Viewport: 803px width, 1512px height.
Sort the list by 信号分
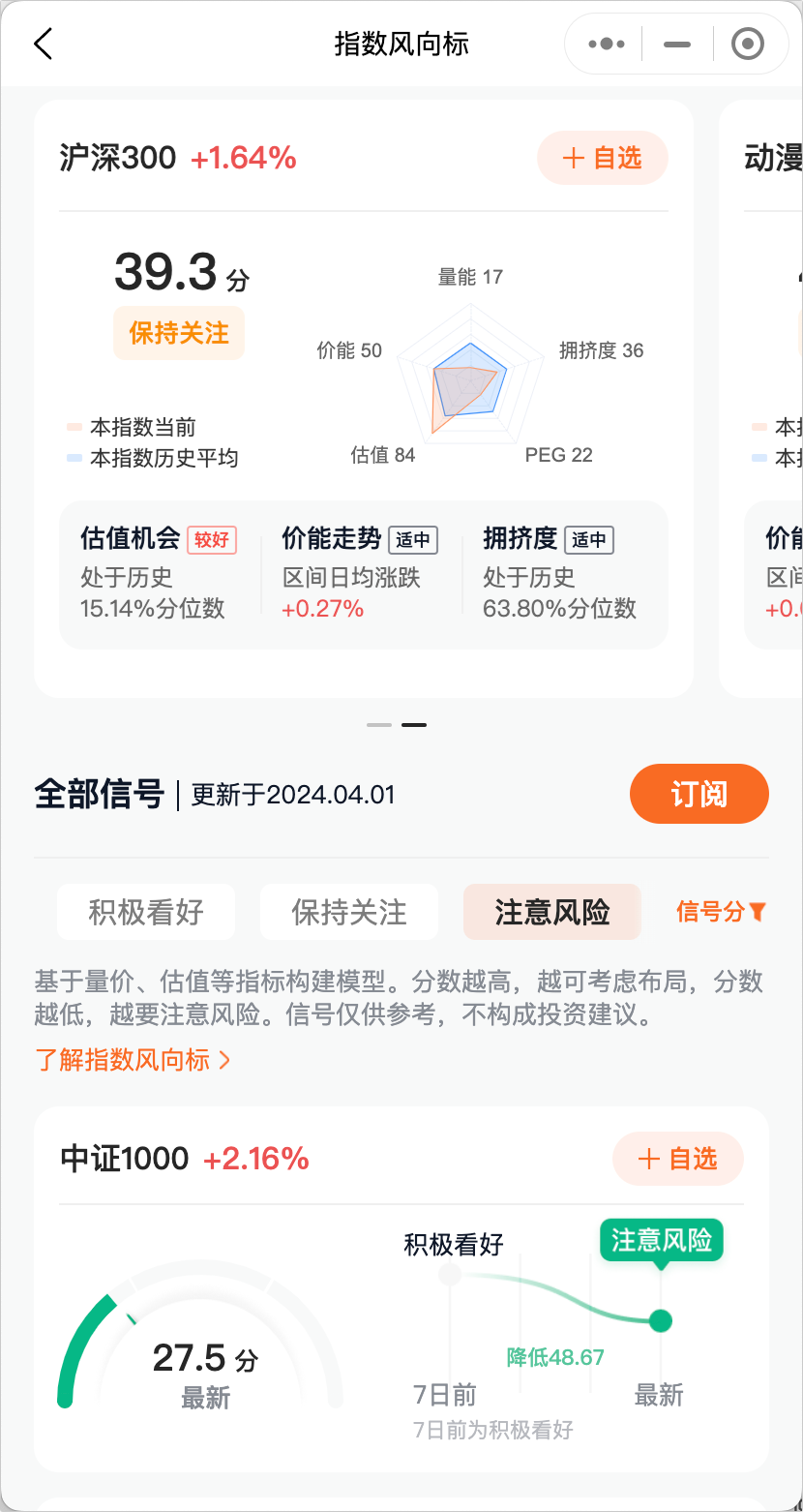(x=721, y=911)
